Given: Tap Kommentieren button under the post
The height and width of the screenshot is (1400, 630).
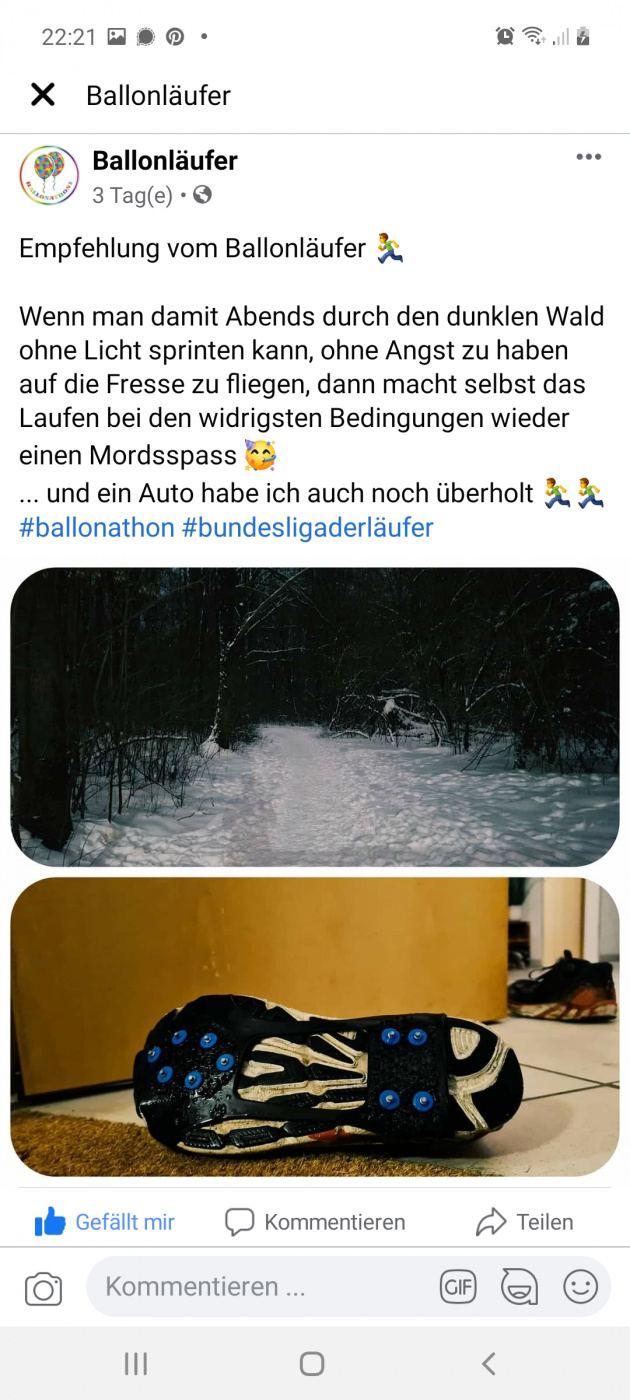Looking at the screenshot, I should [x=315, y=1222].
